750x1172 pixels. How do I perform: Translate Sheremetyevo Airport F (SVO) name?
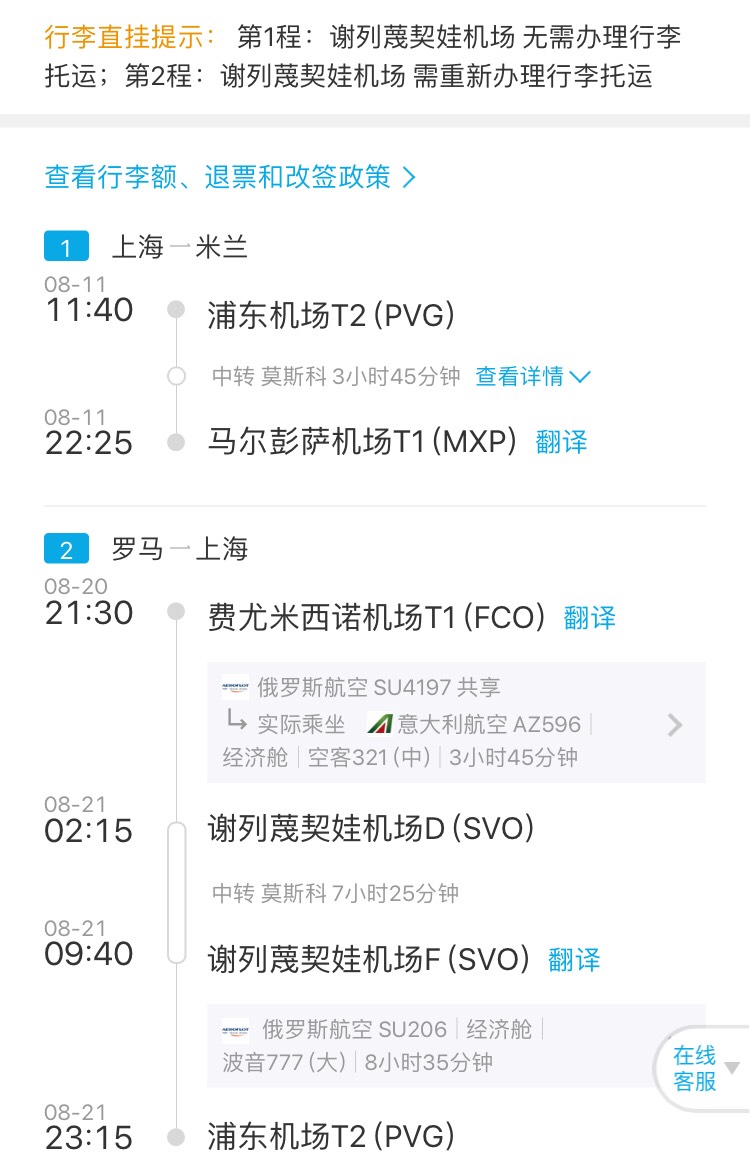click(574, 960)
